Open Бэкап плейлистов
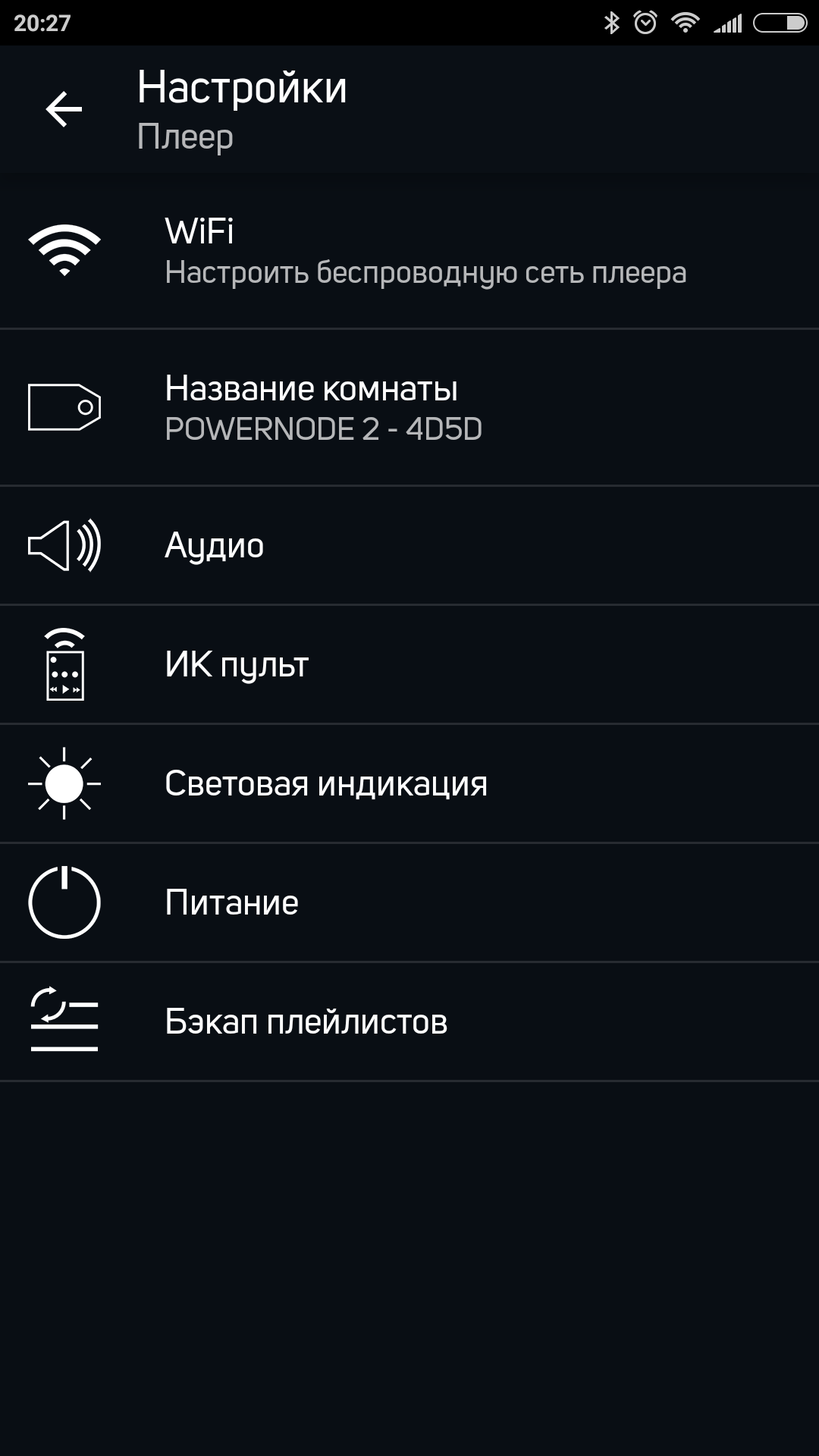Screen dimensions: 819x1456 coord(409,1022)
